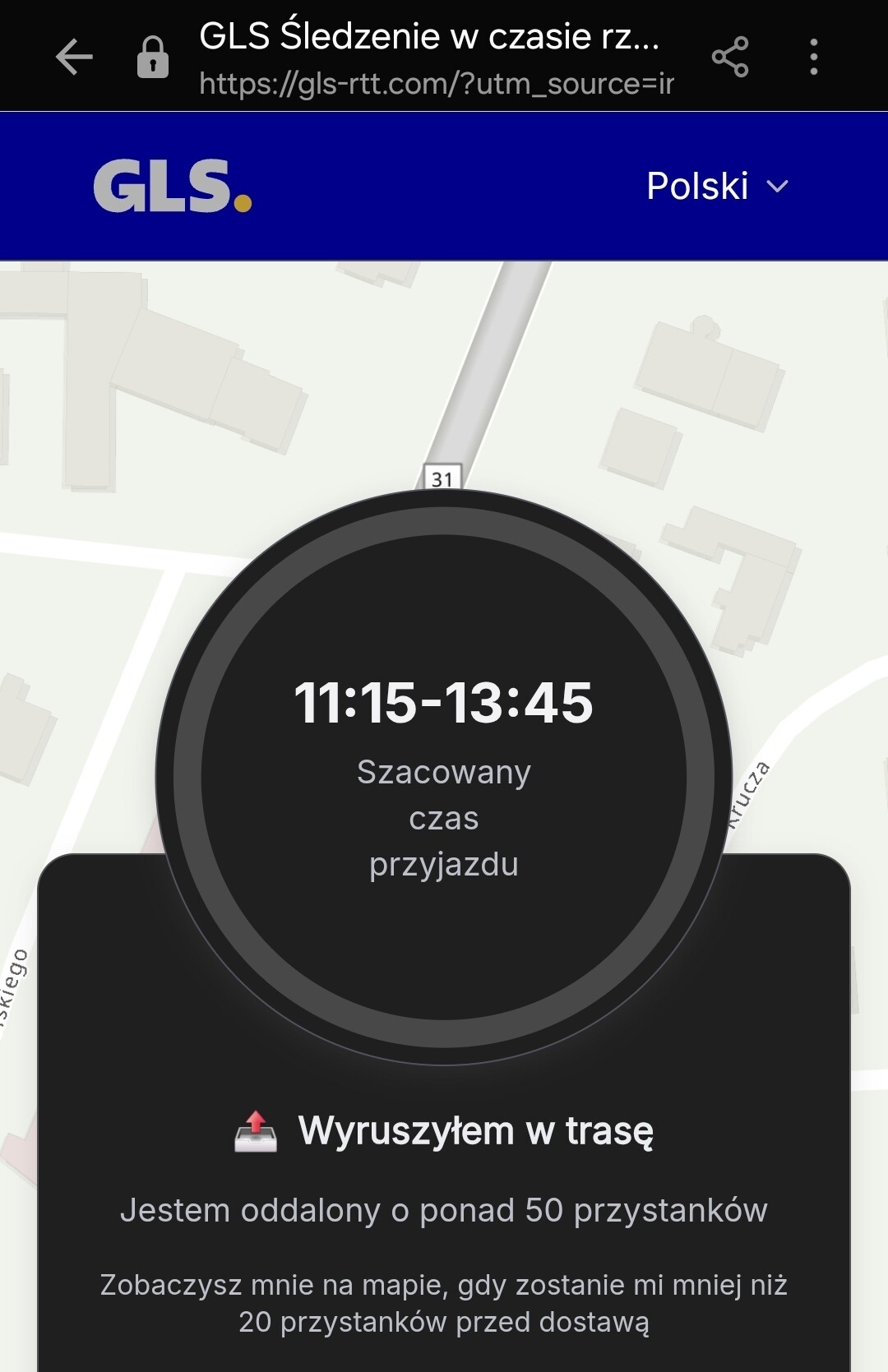View site security lock info
Image resolution: width=888 pixels, height=1372 pixels.
[153, 58]
